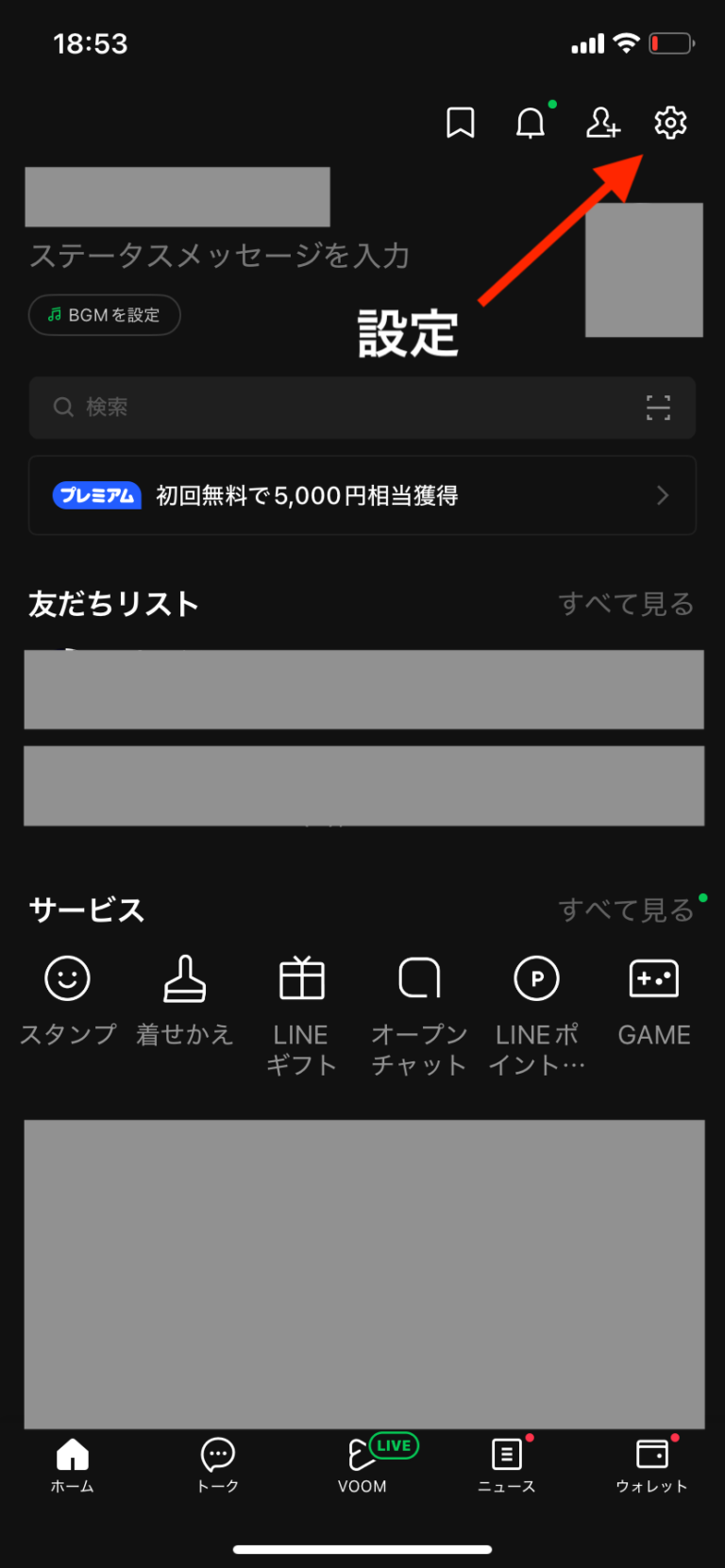
Task: Open the notifications bell
Action: pyautogui.click(x=531, y=123)
